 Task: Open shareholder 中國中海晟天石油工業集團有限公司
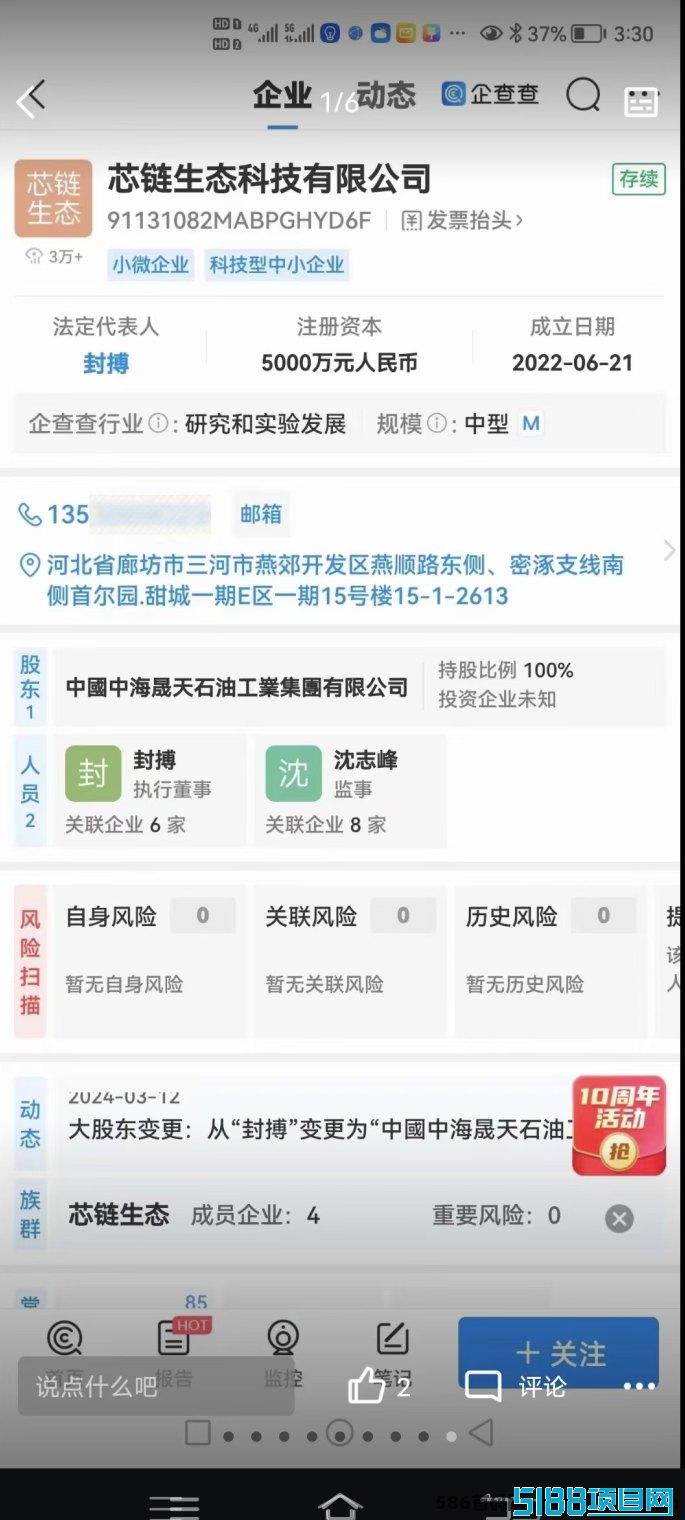[237, 687]
